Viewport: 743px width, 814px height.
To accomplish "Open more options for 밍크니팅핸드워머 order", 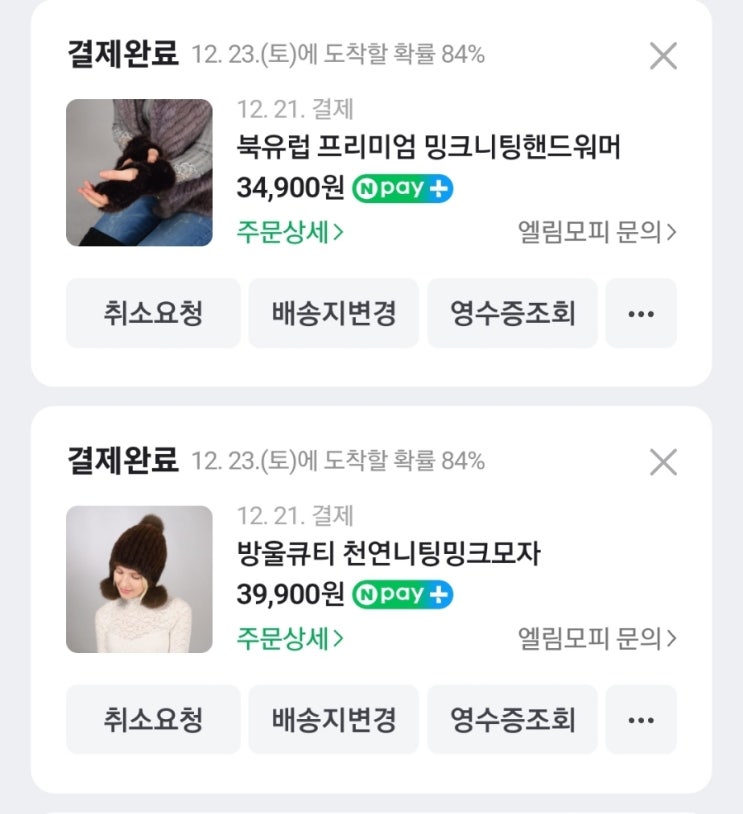I will click(640, 314).
